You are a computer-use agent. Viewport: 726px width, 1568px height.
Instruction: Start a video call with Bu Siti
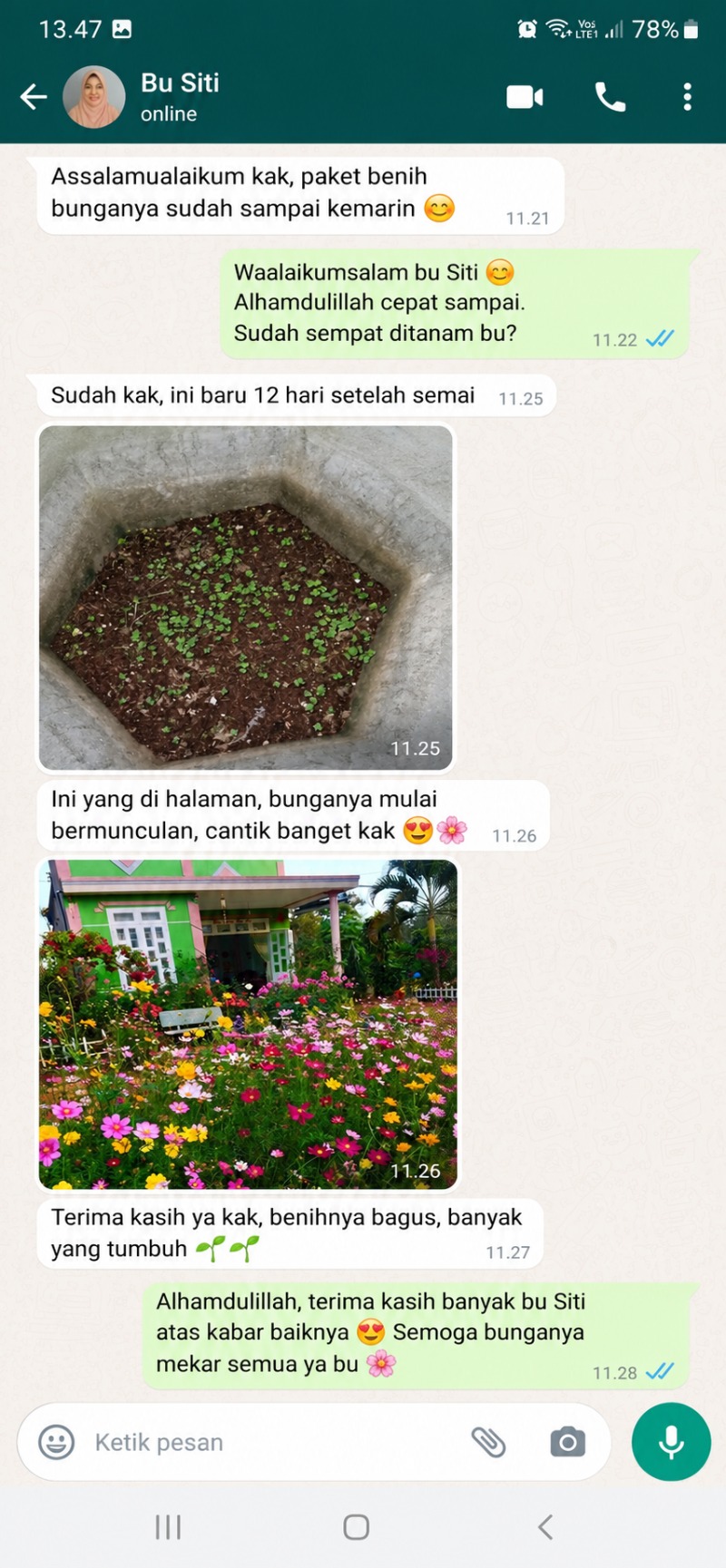pyautogui.click(x=525, y=96)
